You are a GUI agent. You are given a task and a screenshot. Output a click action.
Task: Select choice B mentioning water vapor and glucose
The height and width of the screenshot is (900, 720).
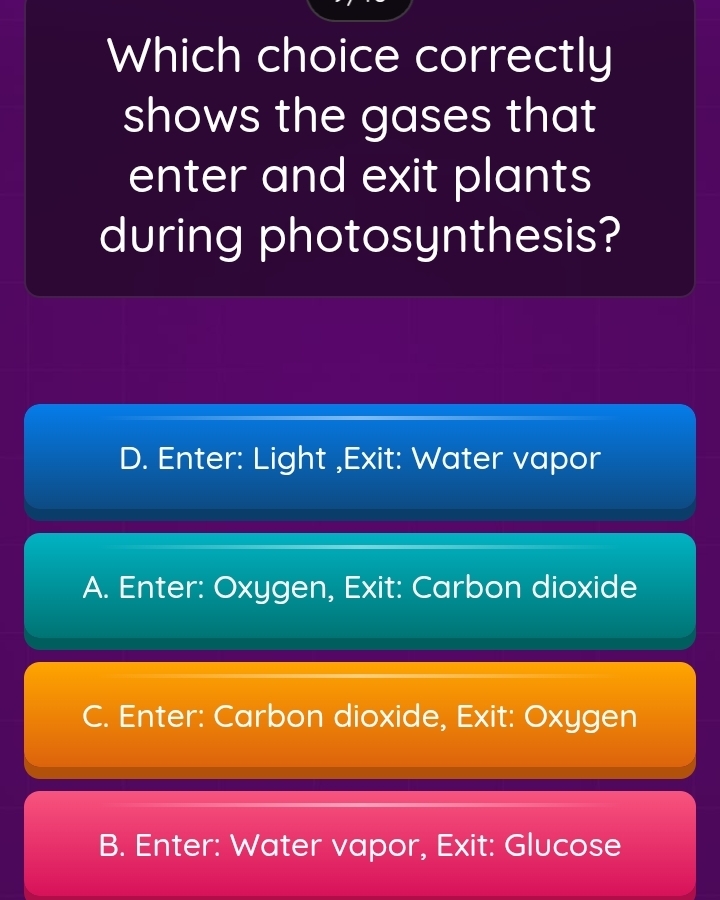[x=360, y=846]
